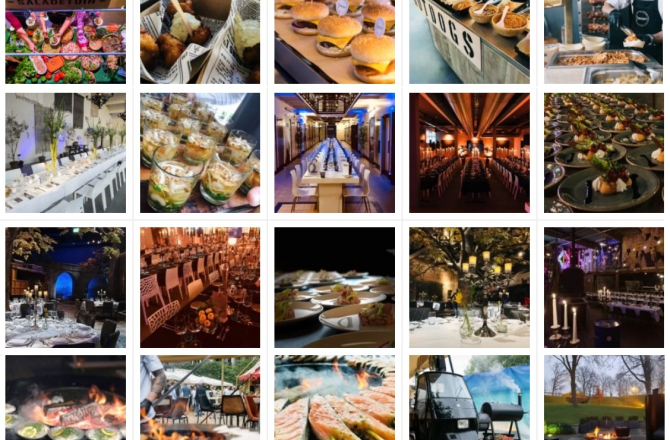This screenshot has height=440, width=670.
Task: Open the plated desserts on dark plates photo
Action: coord(603,153)
